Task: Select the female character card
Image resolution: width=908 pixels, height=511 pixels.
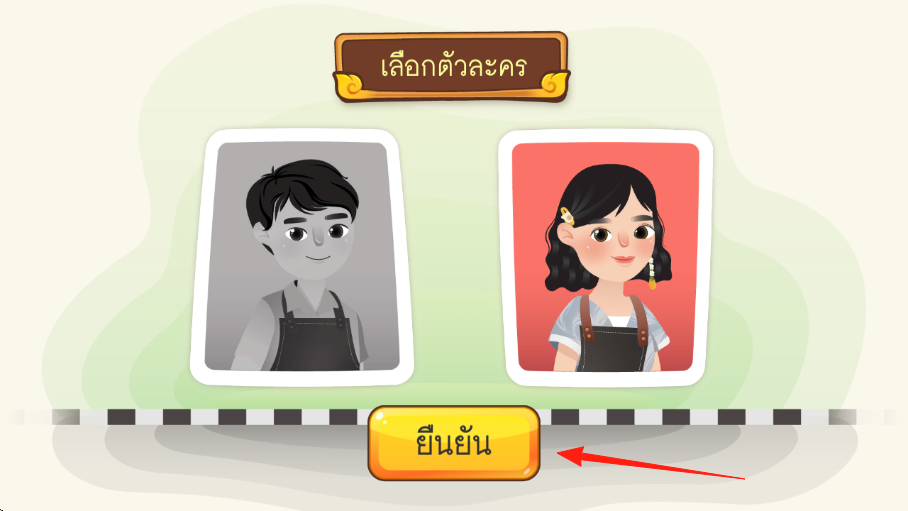Action: 604,257
